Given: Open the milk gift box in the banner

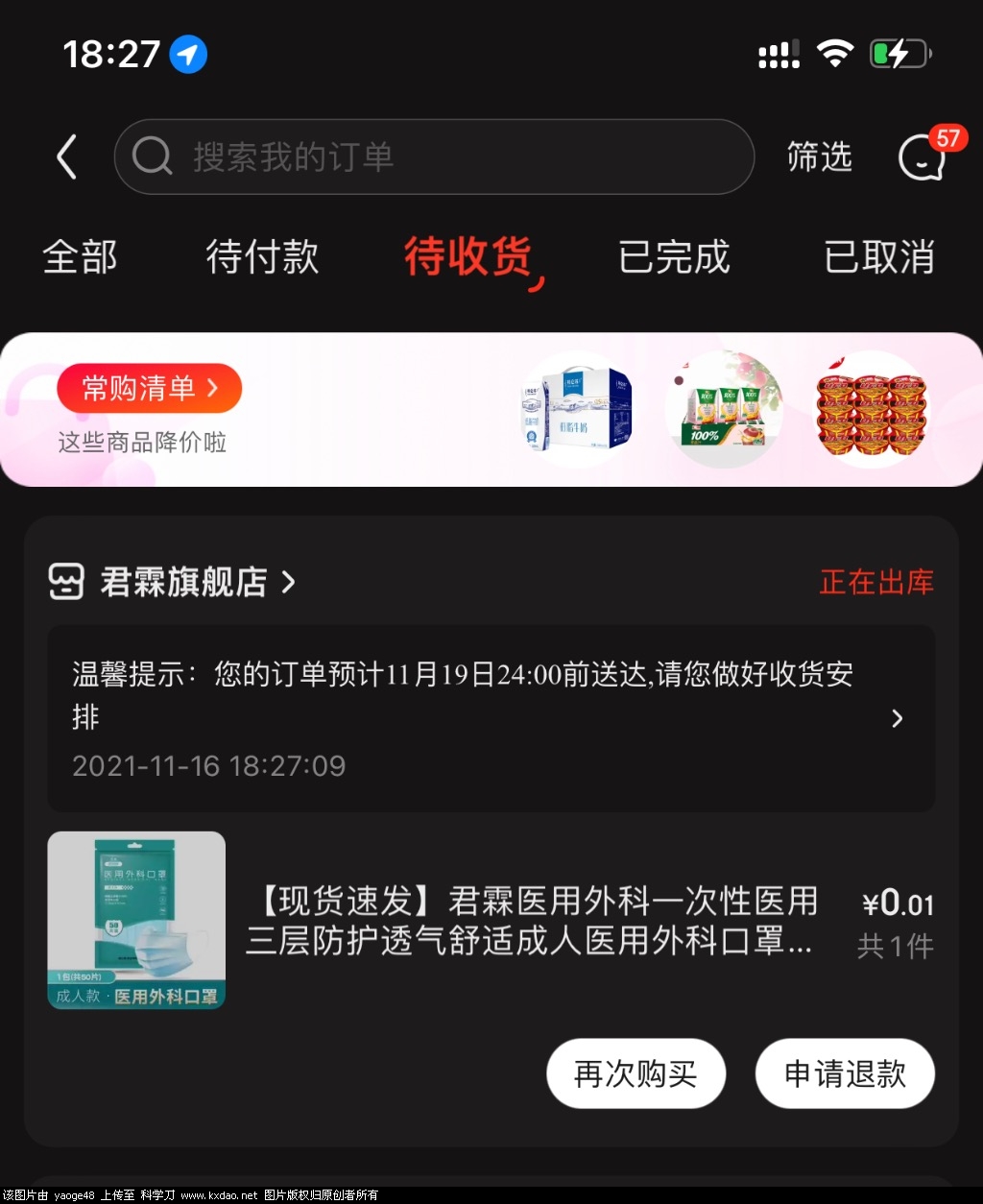Looking at the screenshot, I should click(577, 410).
